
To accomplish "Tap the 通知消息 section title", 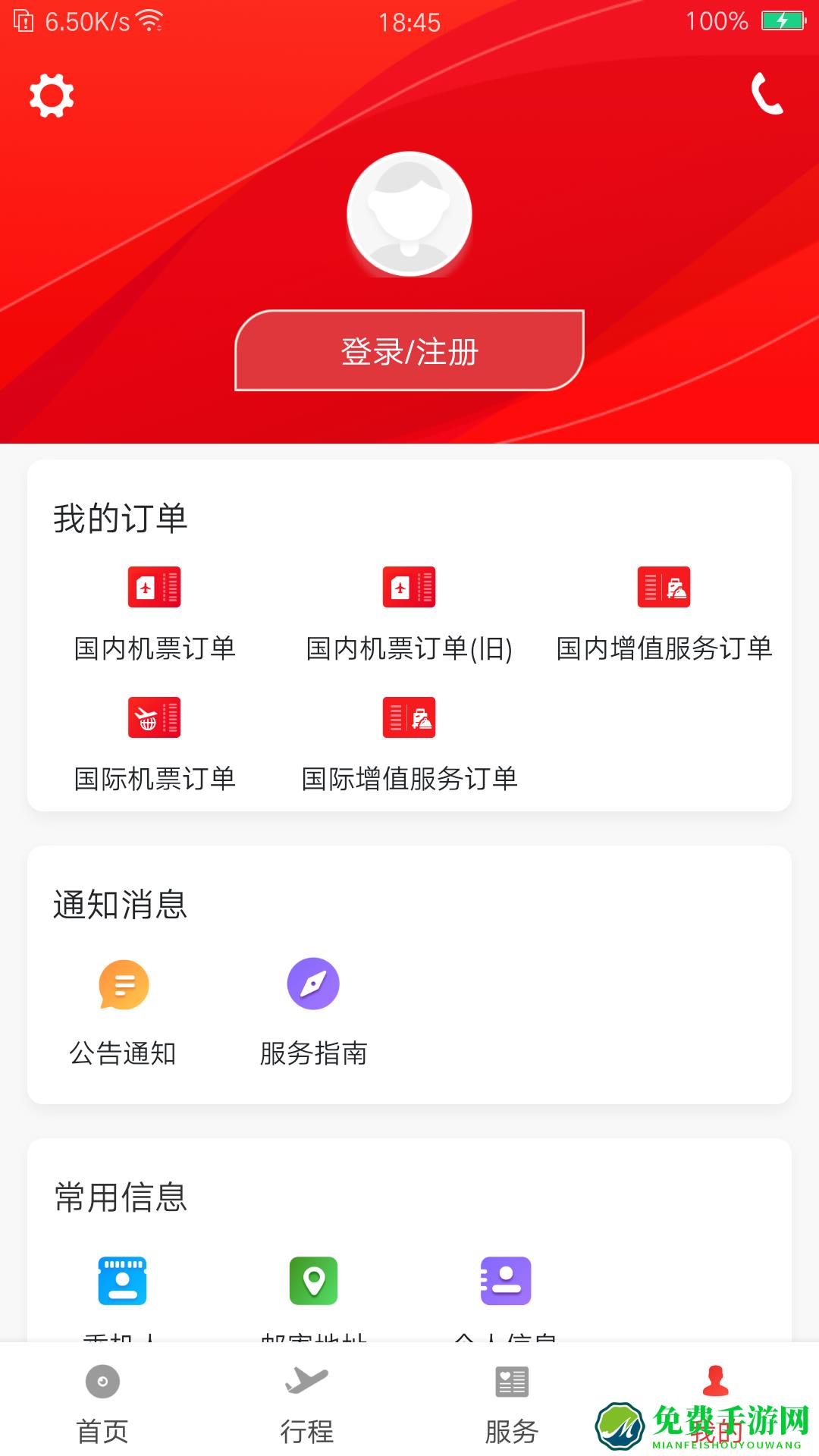I will tap(121, 905).
